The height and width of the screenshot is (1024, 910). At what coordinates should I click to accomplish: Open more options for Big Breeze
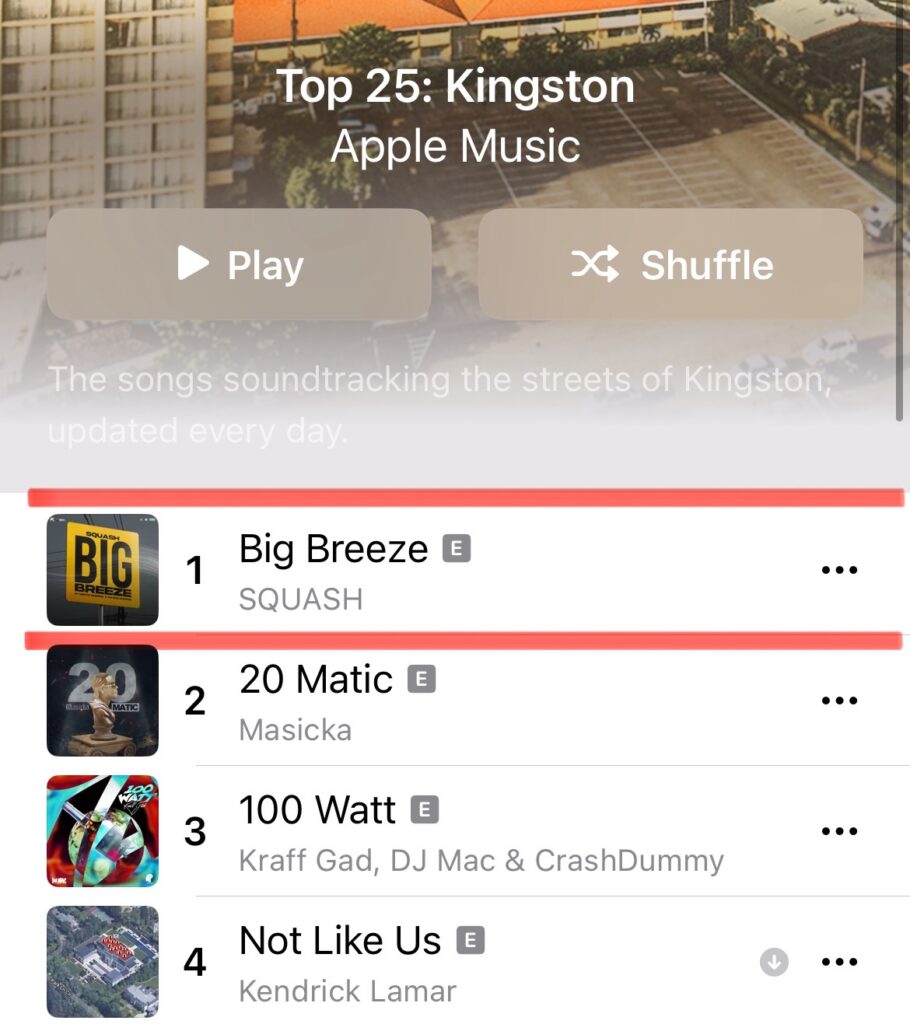coord(838,570)
